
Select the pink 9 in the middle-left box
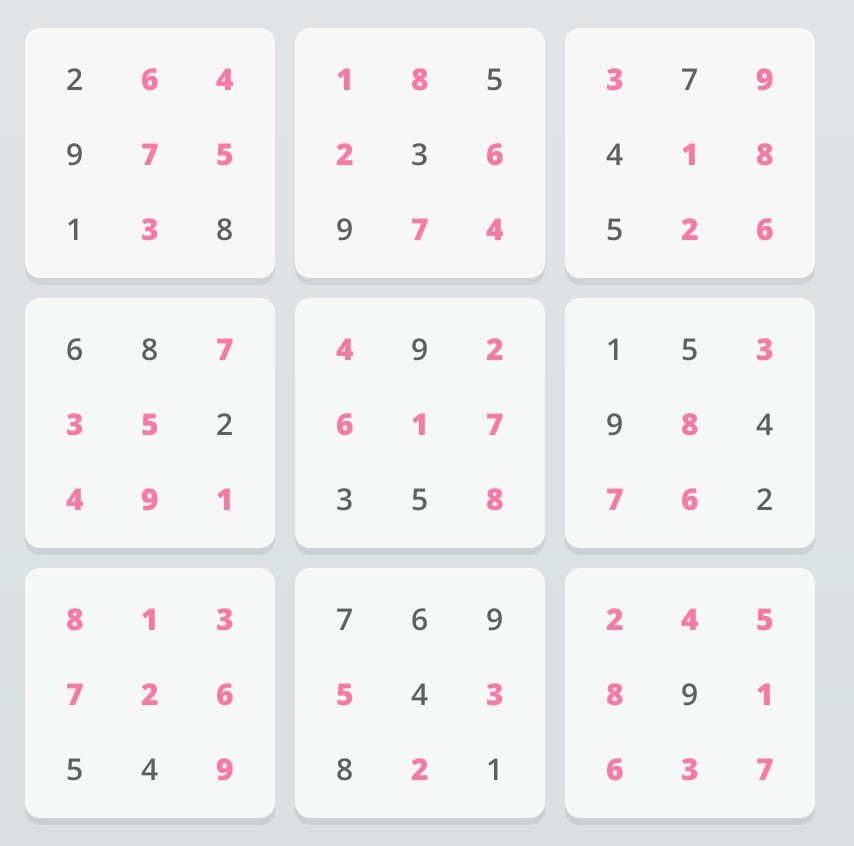click(x=149, y=500)
